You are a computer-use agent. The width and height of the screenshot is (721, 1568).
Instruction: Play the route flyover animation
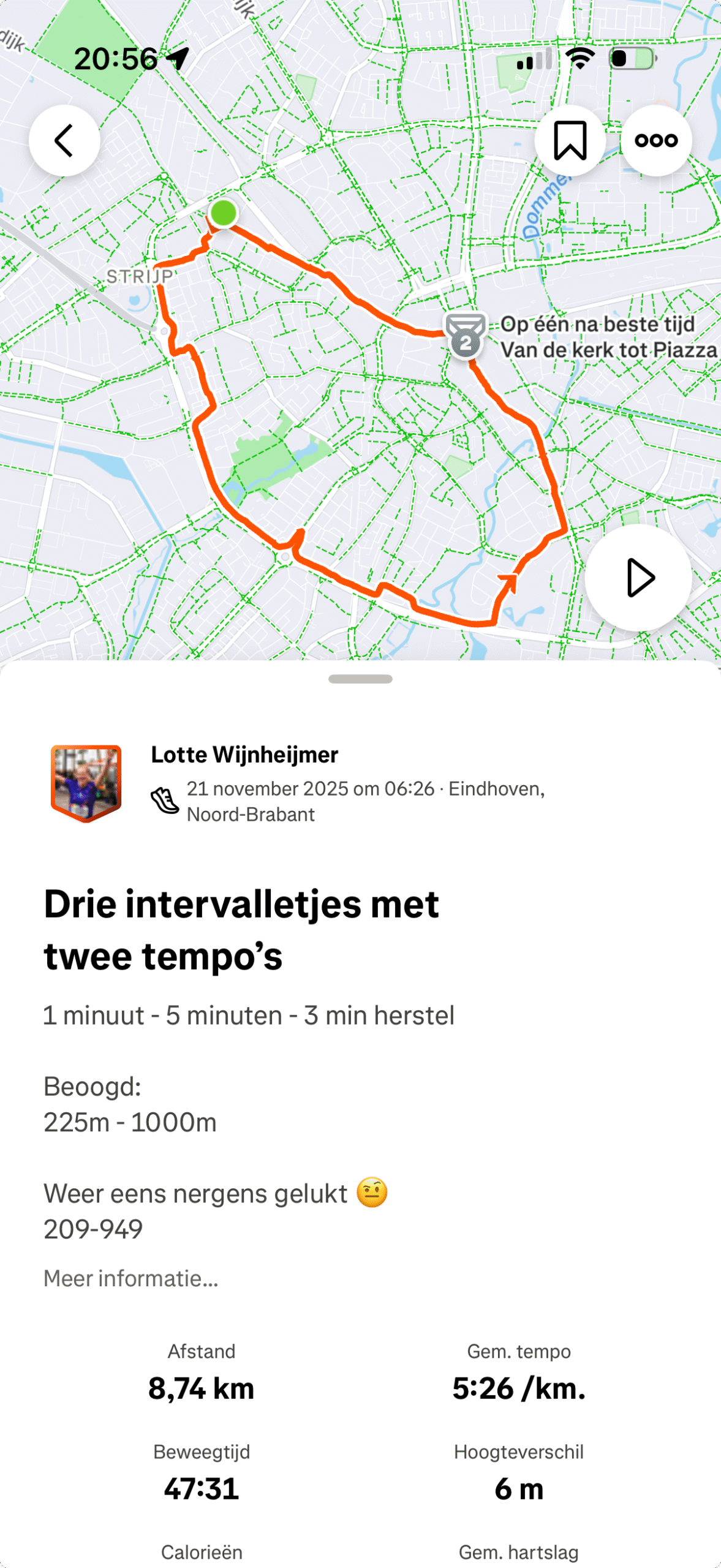point(638,578)
